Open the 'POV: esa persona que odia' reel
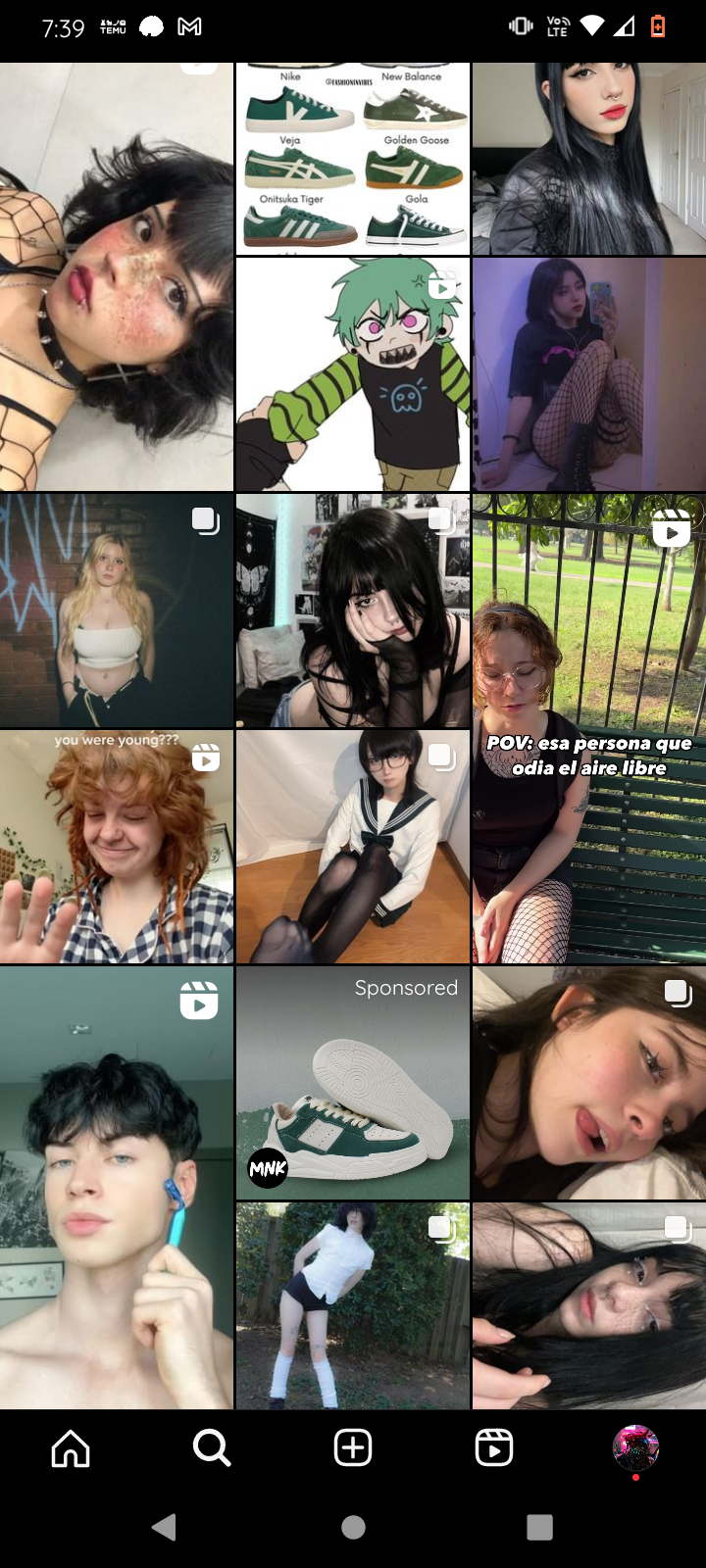706x1568 pixels. [x=588, y=728]
